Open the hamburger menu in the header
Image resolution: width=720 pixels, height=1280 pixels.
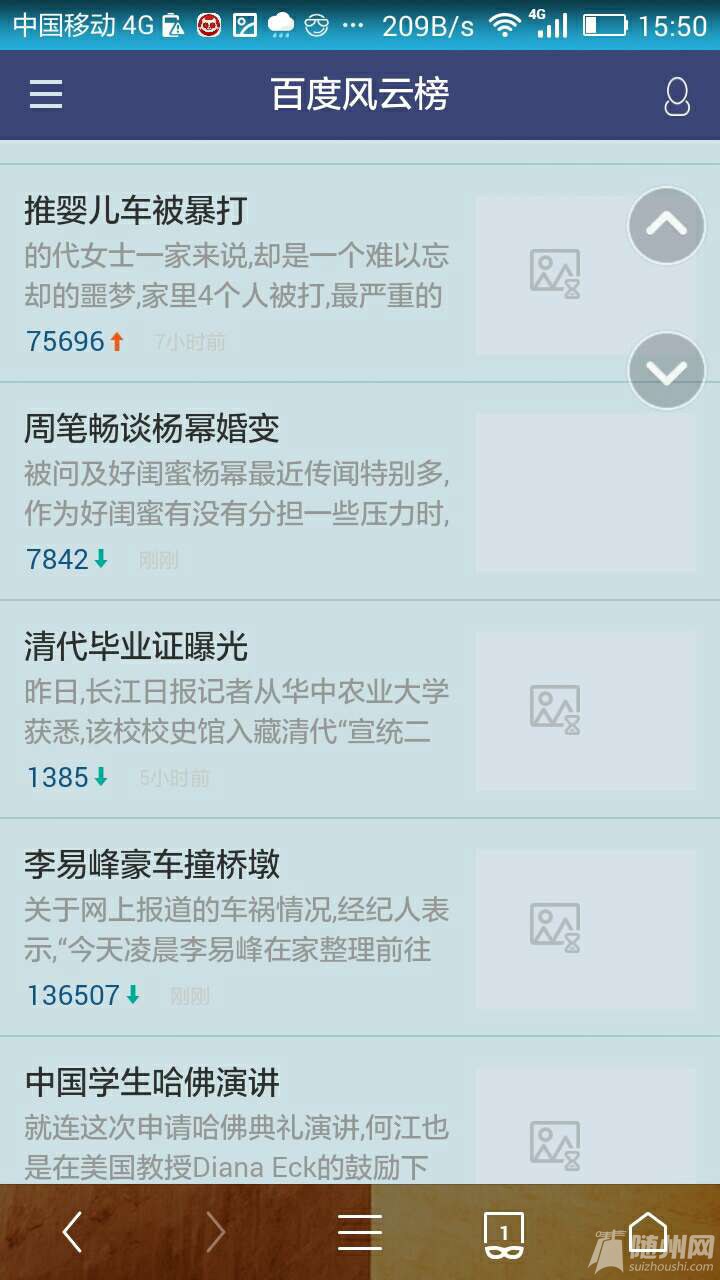coord(46,95)
